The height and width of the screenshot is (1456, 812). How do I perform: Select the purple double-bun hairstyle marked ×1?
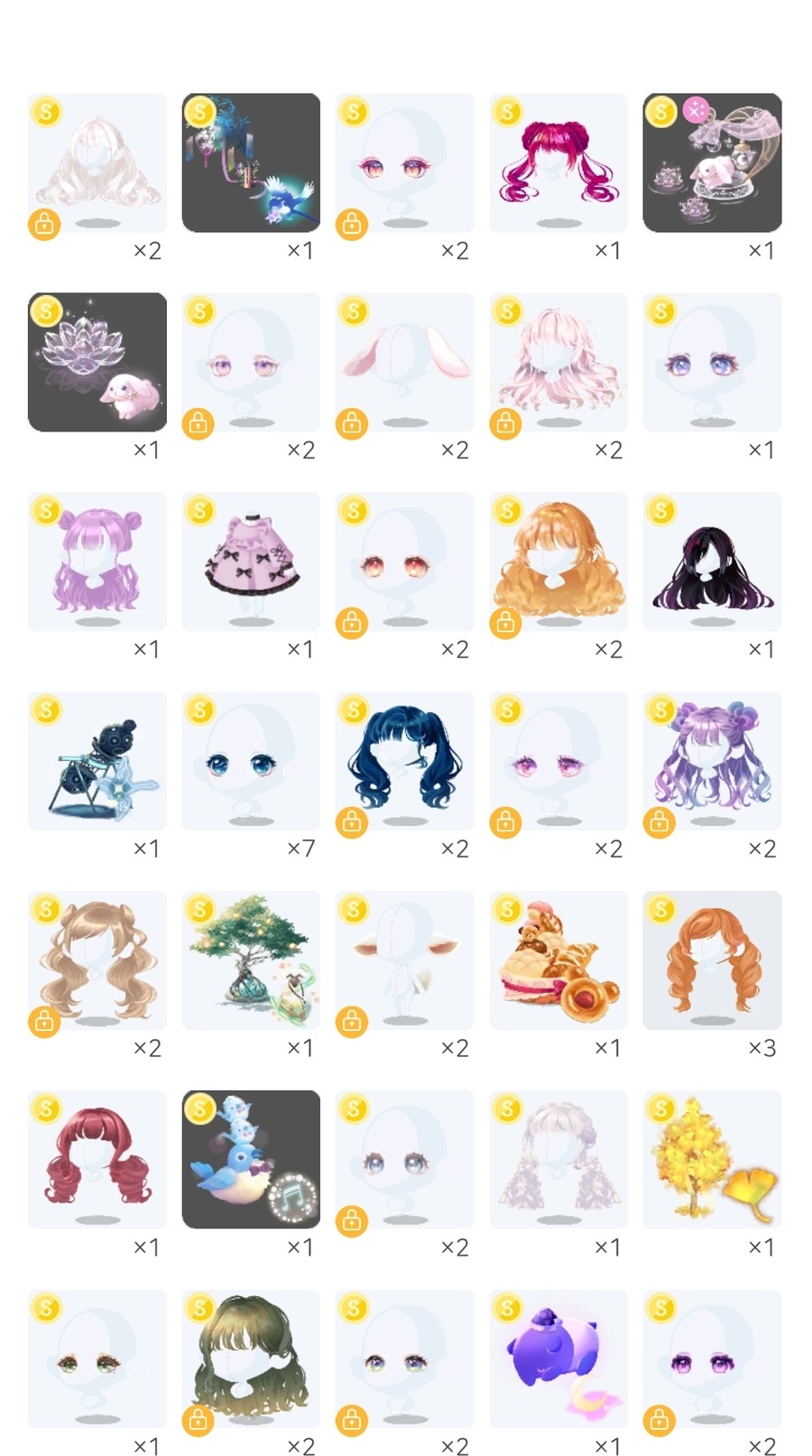[x=97, y=561]
